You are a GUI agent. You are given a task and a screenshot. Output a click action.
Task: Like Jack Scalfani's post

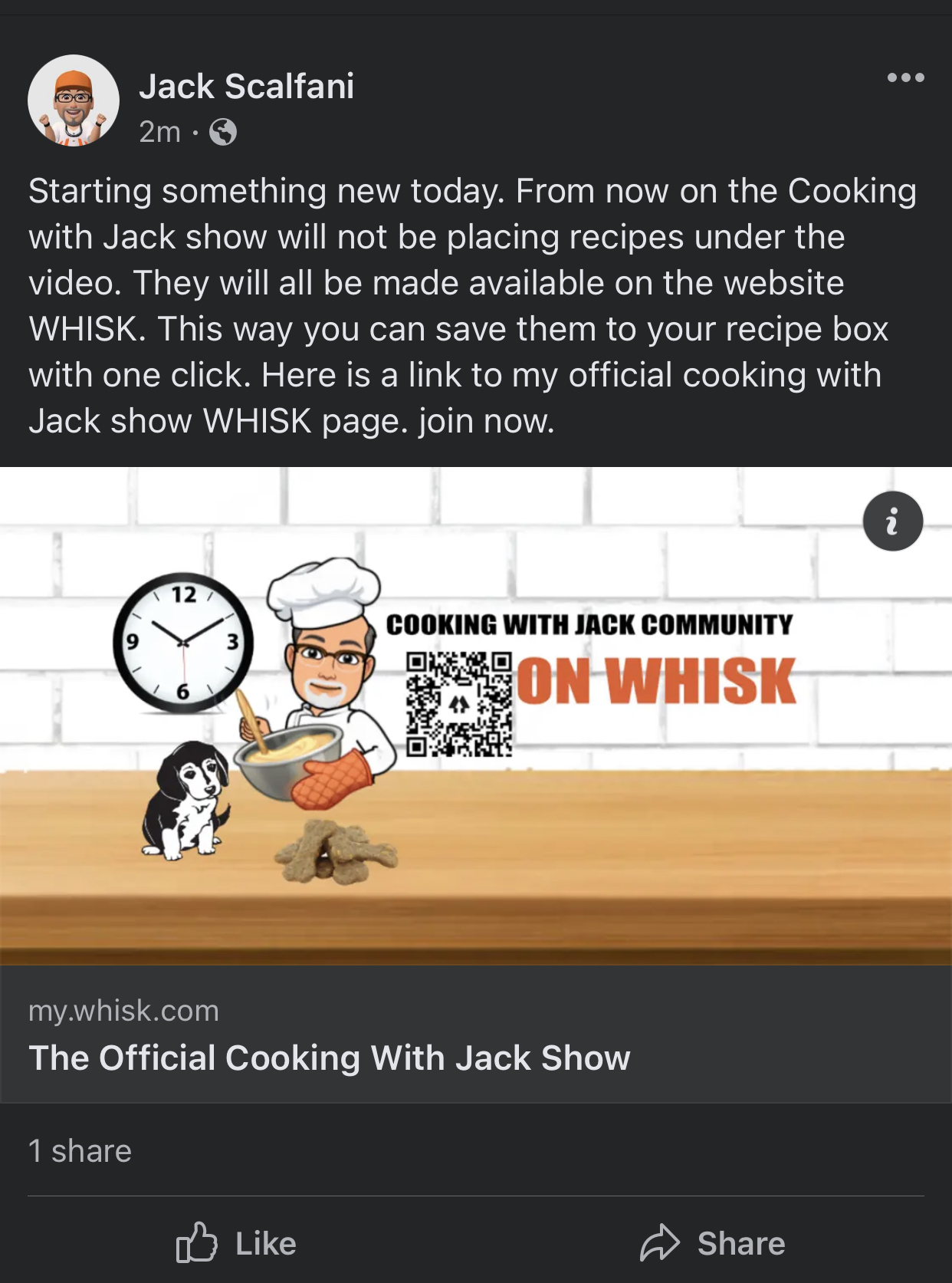point(237,1243)
